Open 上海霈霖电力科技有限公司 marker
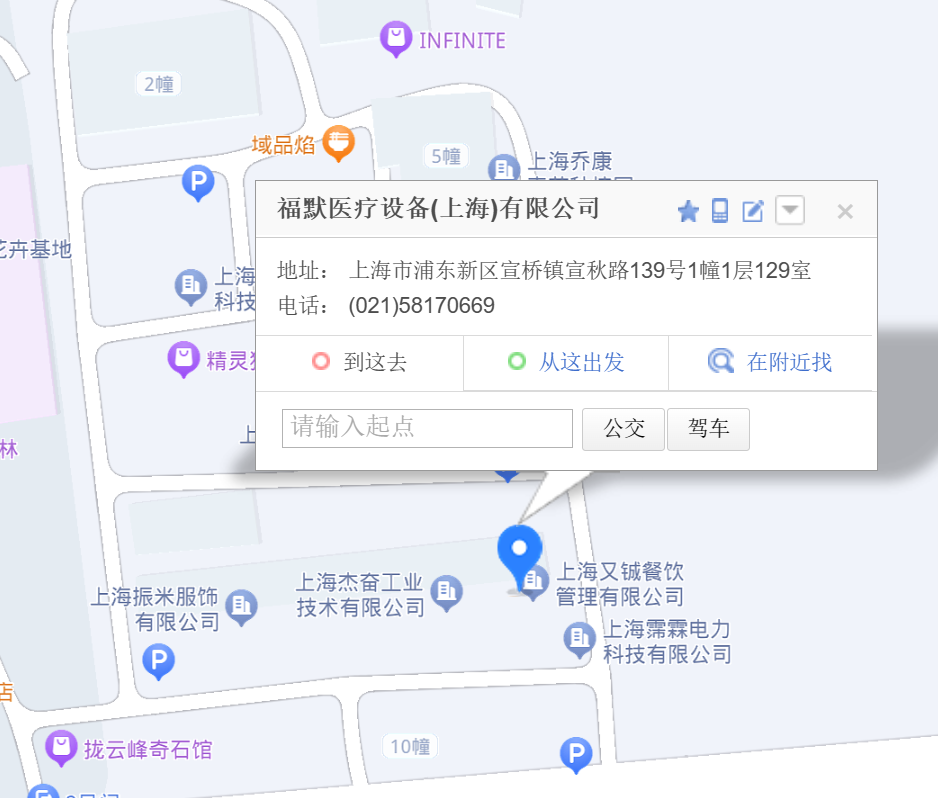This screenshot has height=798, width=938. click(x=579, y=637)
